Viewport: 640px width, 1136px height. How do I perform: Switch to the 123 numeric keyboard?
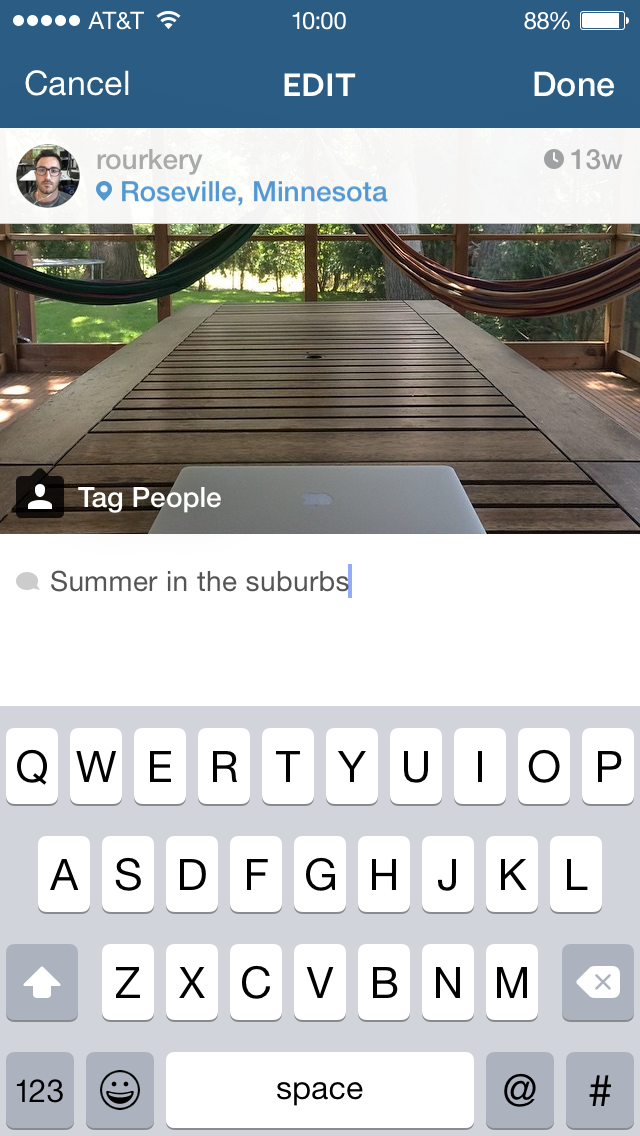pos(40,1090)
